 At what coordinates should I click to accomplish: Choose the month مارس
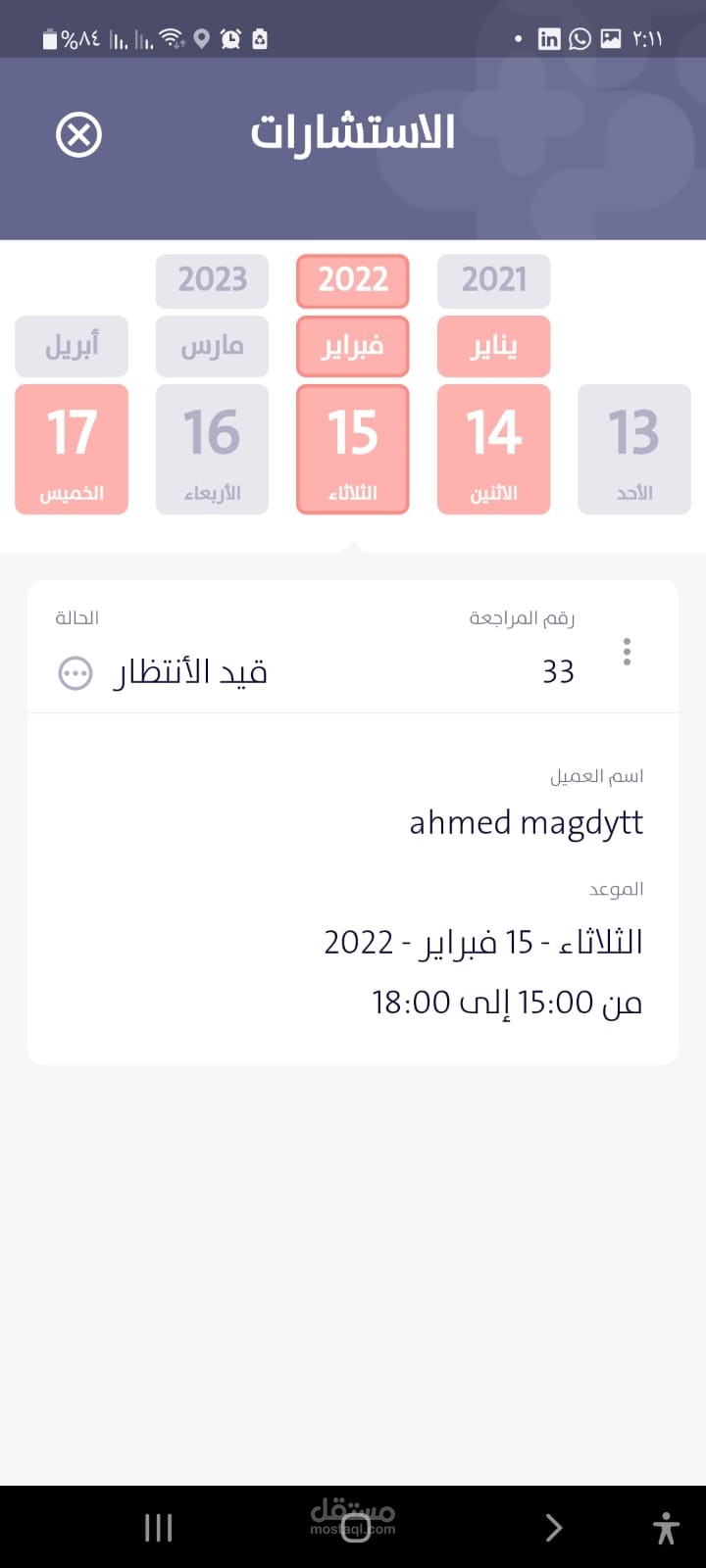(212, 346)
